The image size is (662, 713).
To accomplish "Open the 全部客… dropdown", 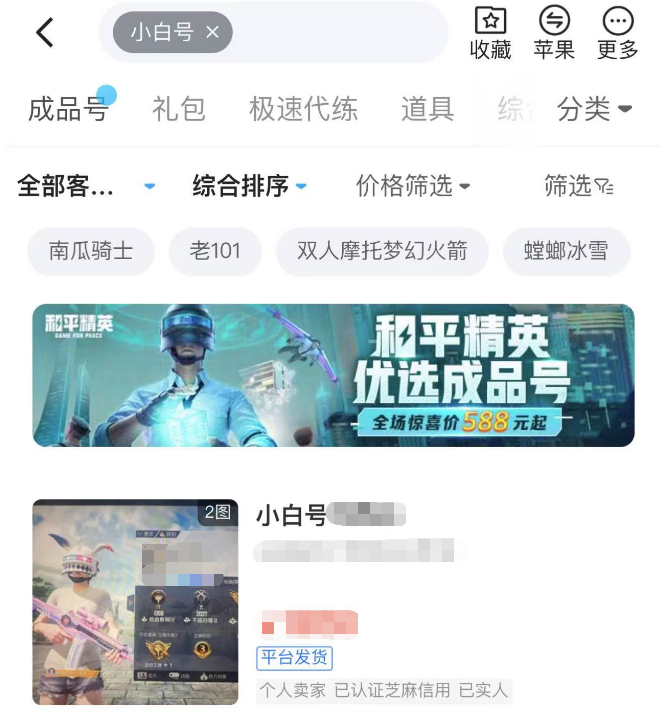I will 86,185.
